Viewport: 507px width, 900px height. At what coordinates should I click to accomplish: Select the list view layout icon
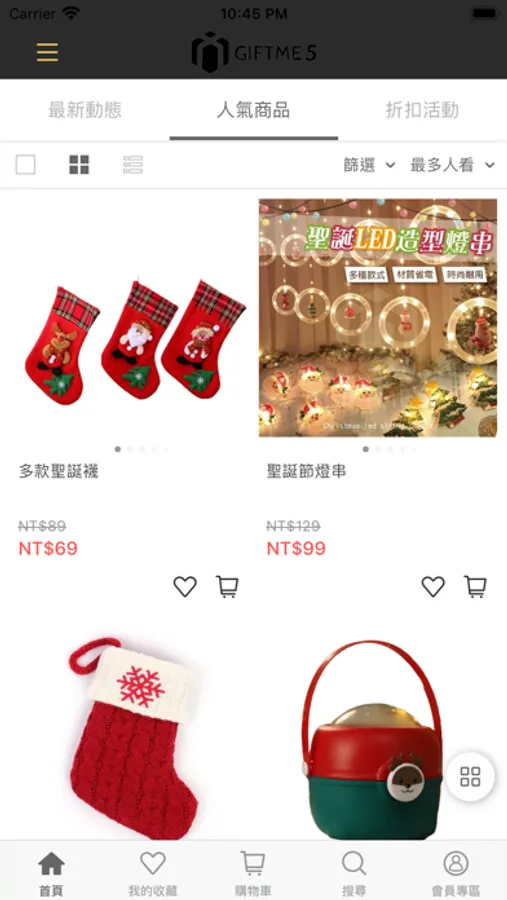pyautogui.click(x=133, y=165)
